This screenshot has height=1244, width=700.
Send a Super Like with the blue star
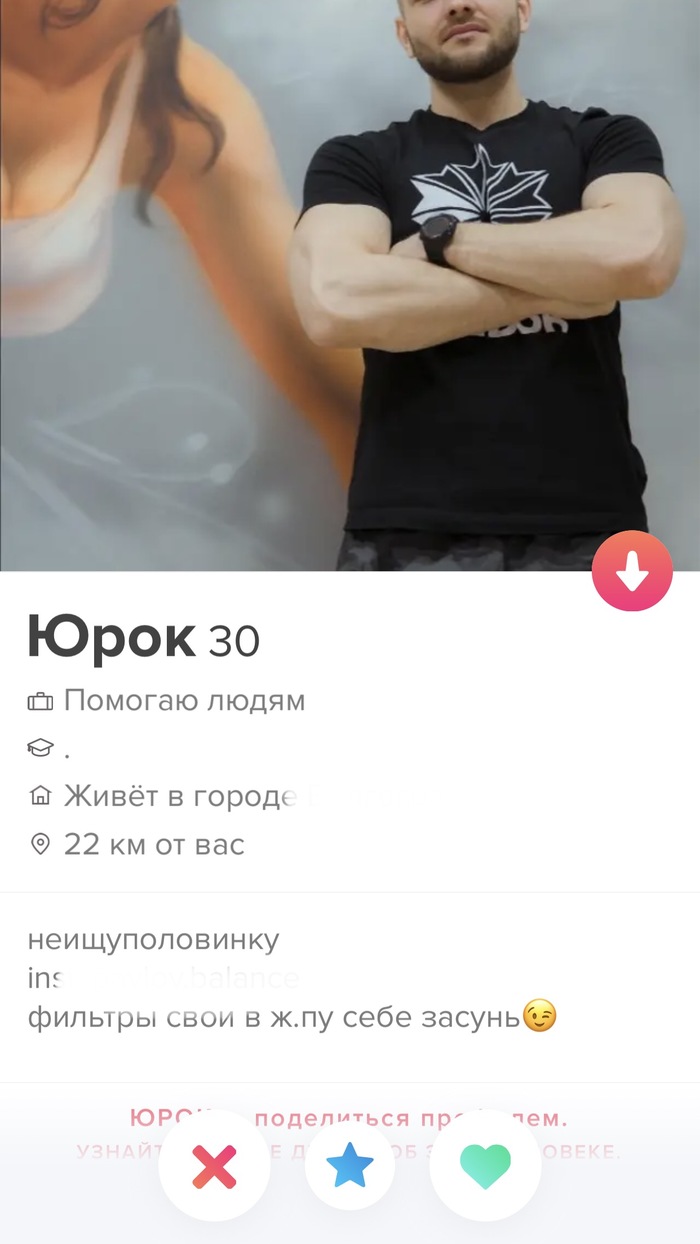click(350, 1166)
